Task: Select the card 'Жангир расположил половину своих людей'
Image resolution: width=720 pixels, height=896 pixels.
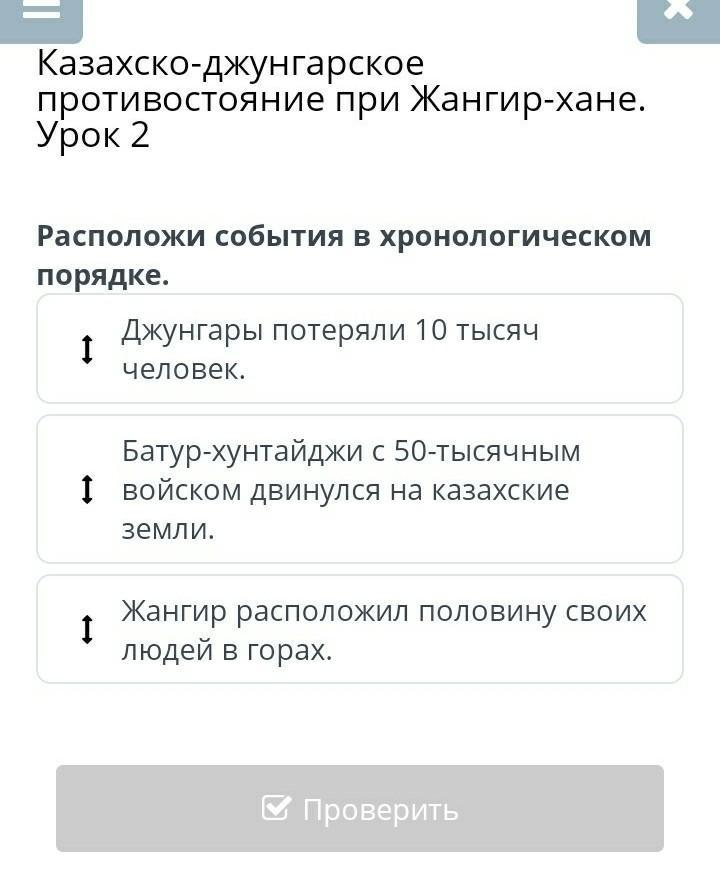Action: pyautogui.click(x=360, y=629)
